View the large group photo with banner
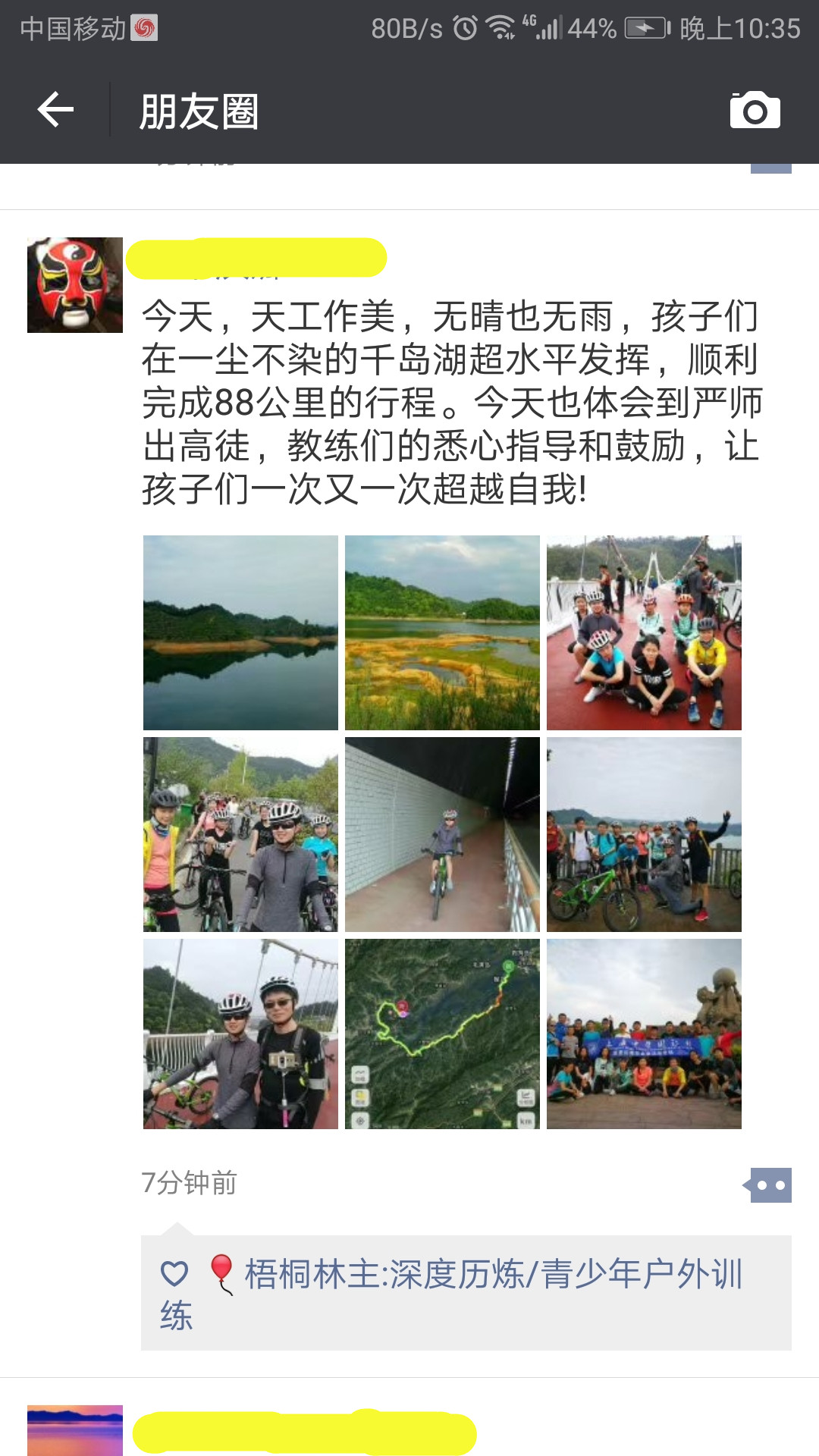 [644, 1034]
